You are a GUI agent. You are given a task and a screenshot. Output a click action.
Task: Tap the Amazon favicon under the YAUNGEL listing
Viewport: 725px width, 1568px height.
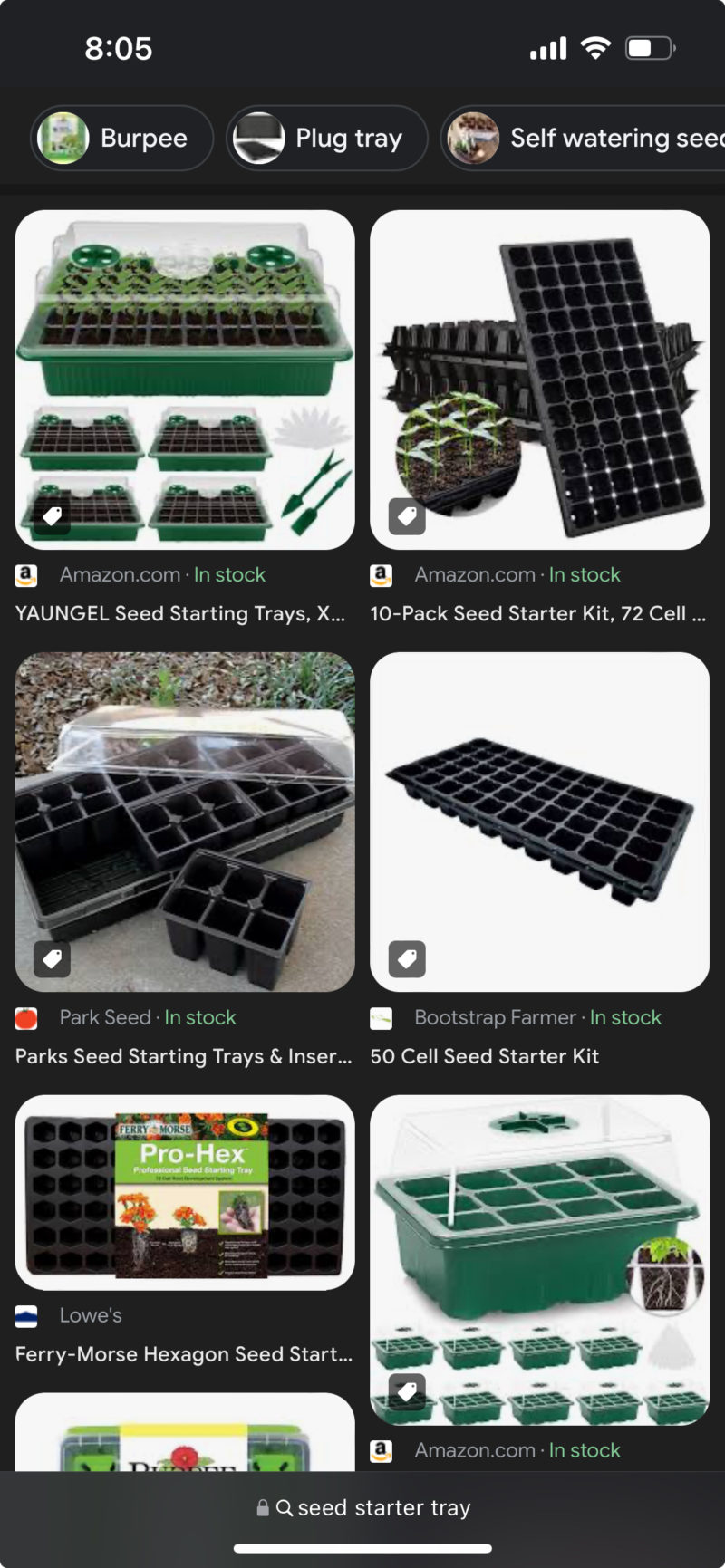click(x=27, y=574)
